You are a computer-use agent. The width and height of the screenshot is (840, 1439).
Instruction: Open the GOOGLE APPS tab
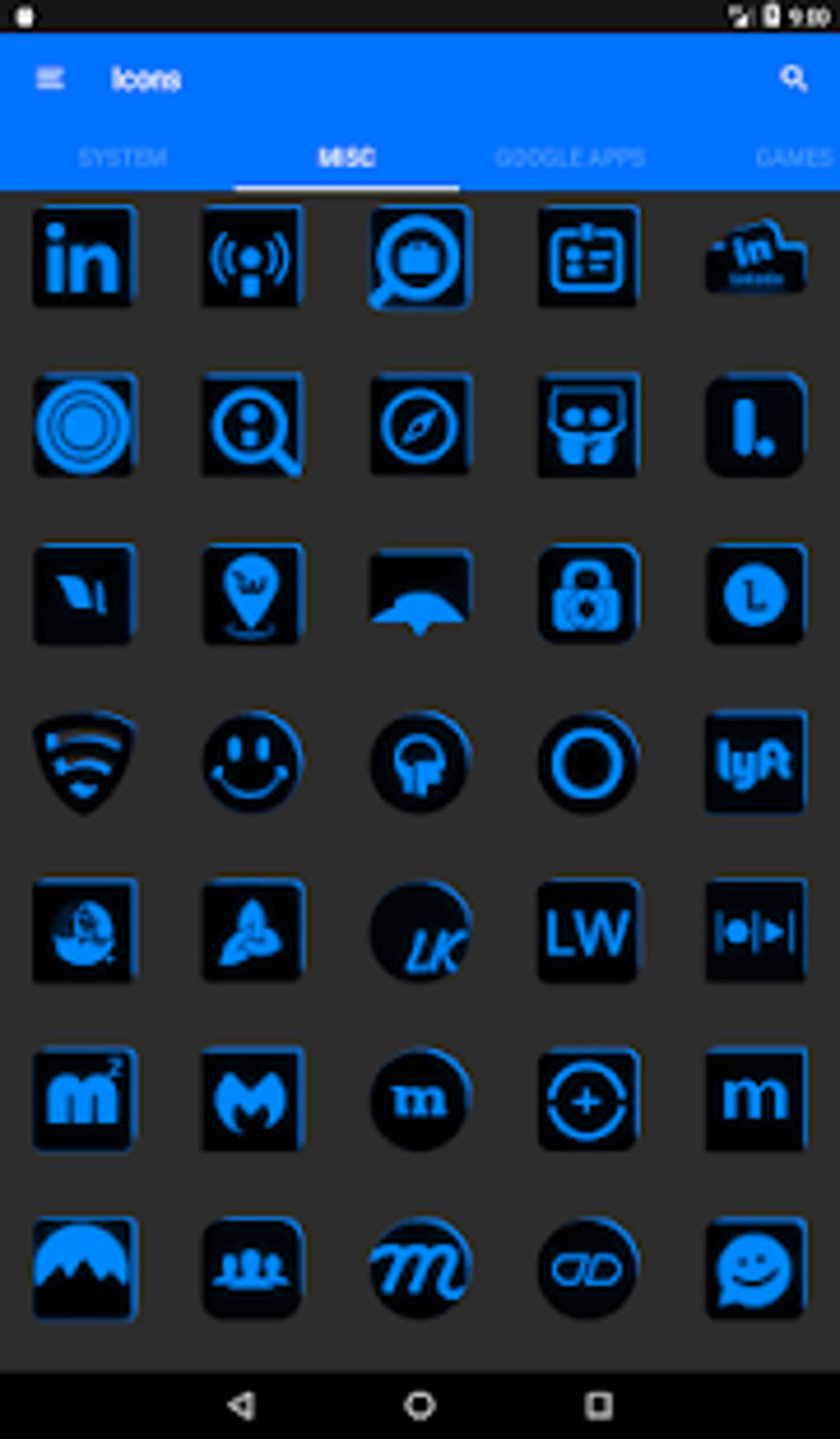click(x=570, y=157)
